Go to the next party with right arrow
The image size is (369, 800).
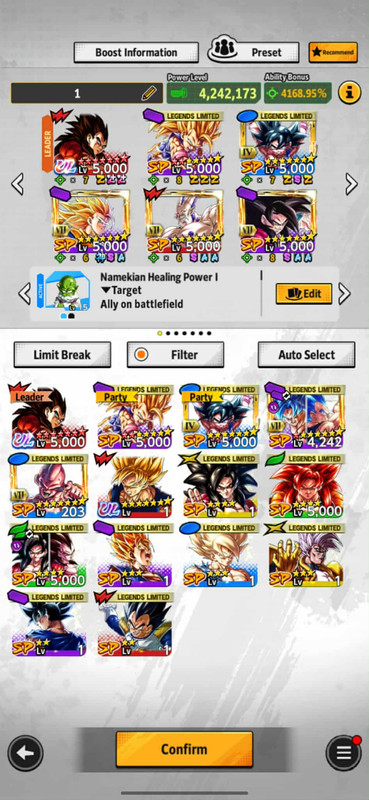point(351,184)
